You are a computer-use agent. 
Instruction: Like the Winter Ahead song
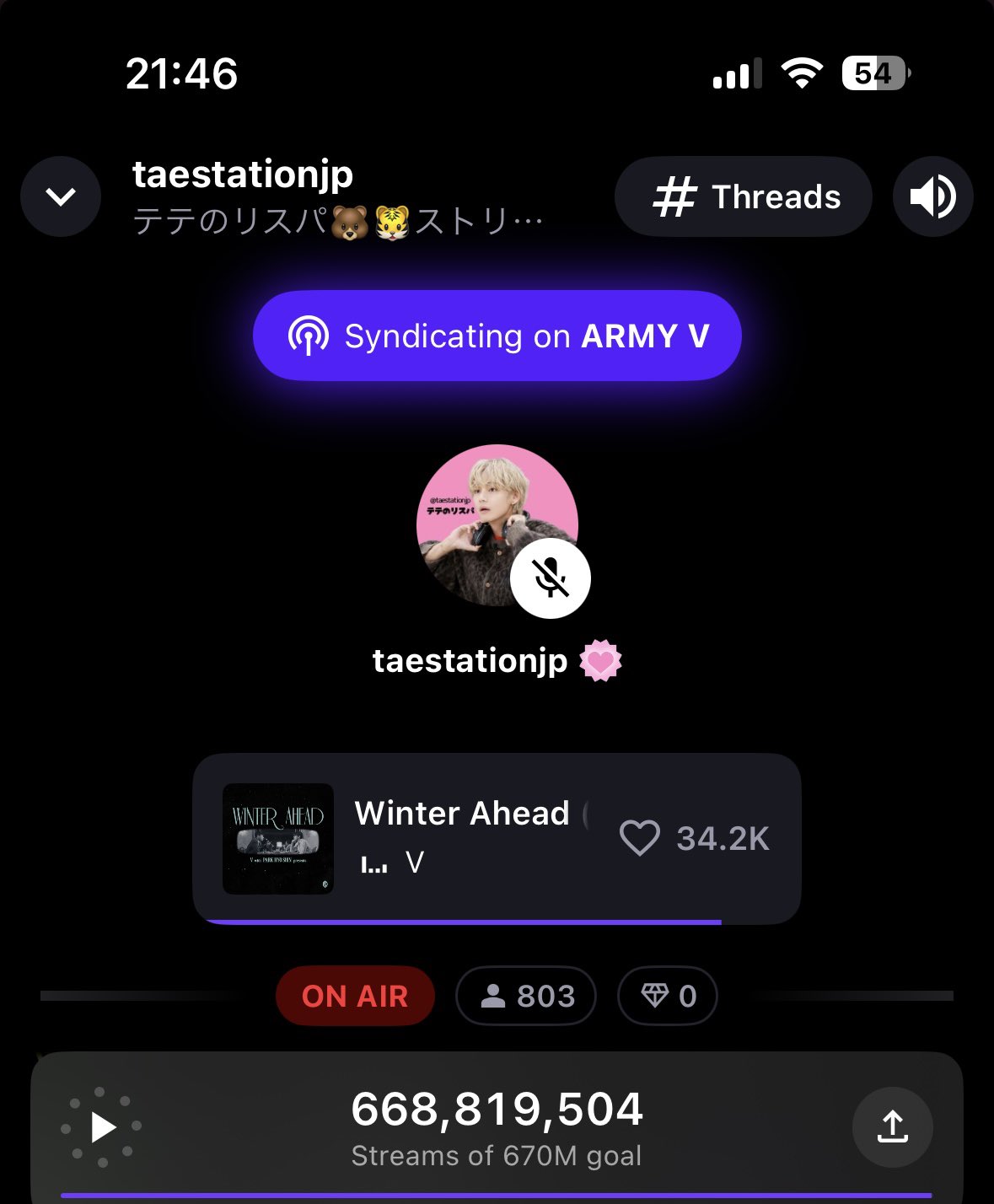[x=640, y=838]
